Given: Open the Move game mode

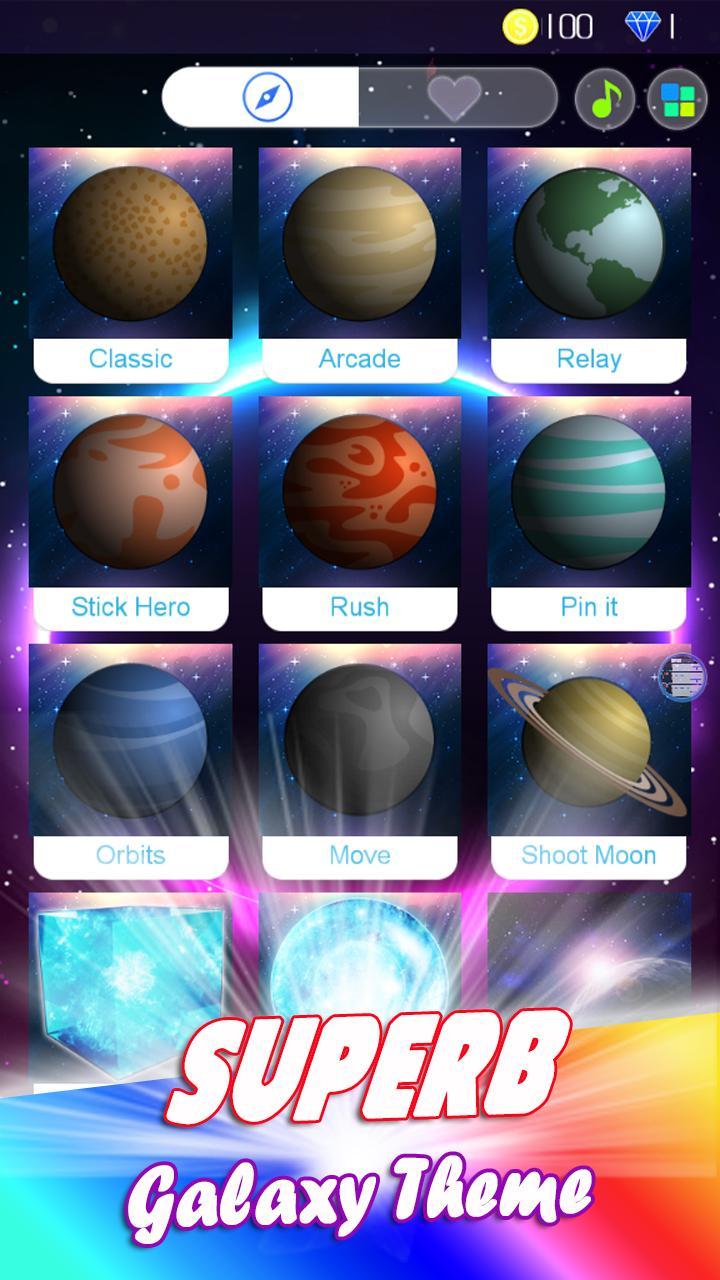Looking at the screenshot, I should 360,760.
